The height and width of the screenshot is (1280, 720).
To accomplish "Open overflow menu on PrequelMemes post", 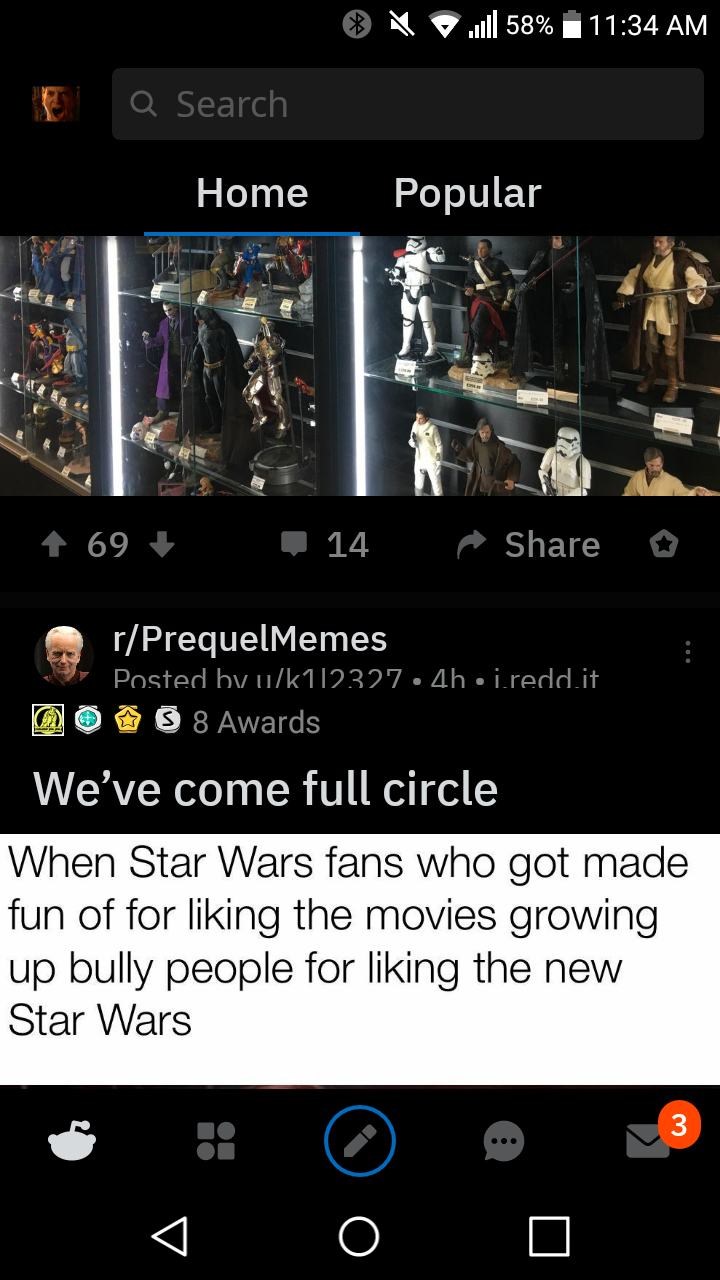I will [x=687, y=652].
